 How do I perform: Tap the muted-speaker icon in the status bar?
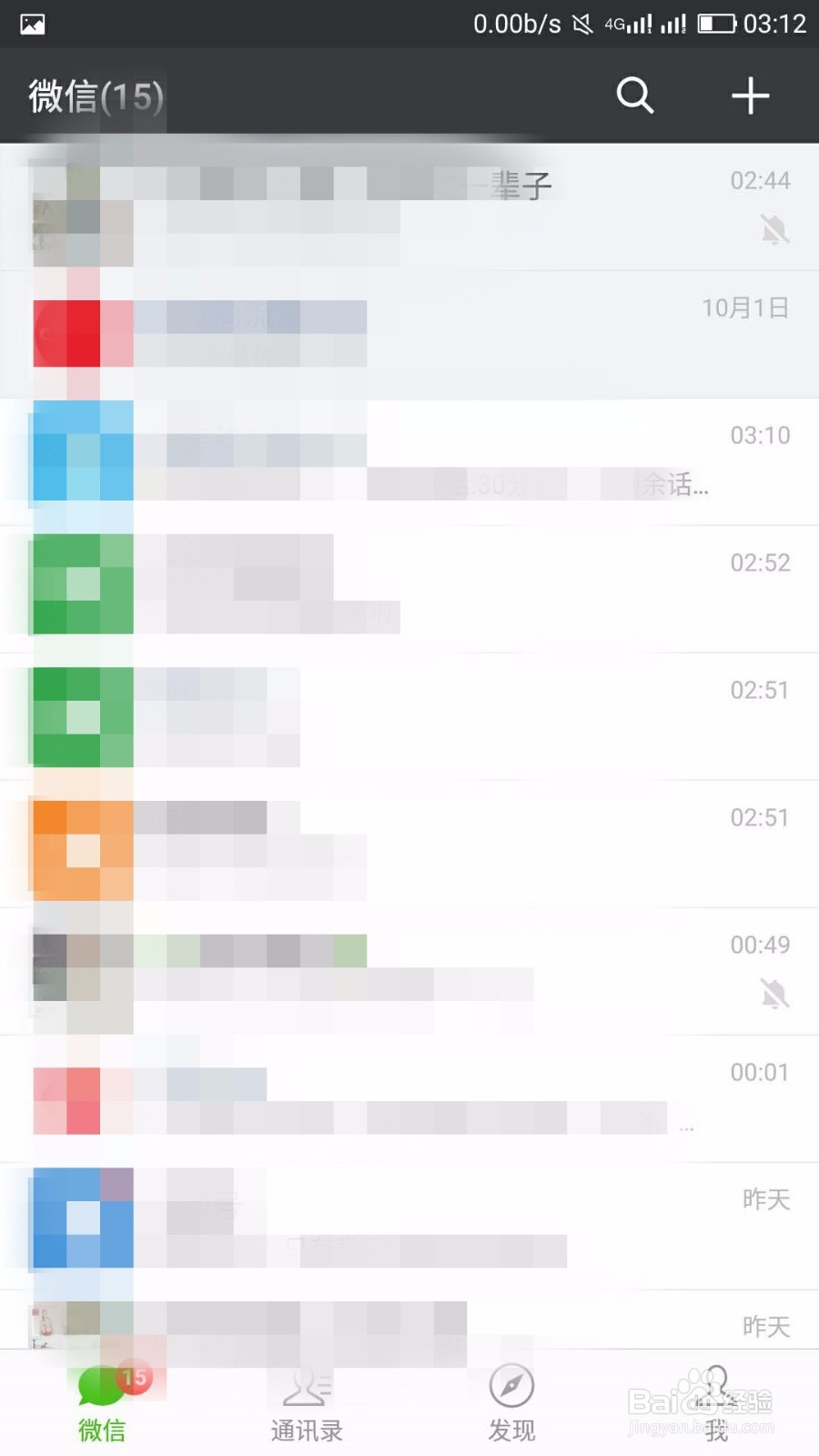click(x=581, y=25)
